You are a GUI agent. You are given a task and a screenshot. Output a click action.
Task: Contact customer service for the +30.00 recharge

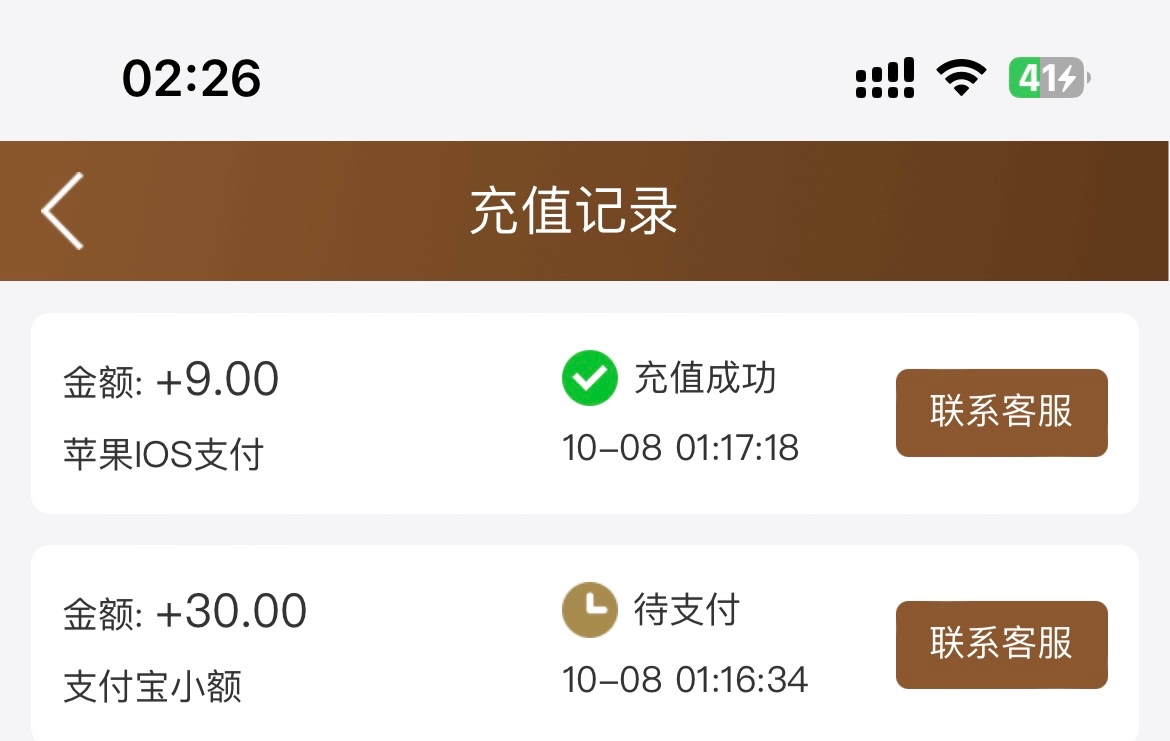point(1001,644)
